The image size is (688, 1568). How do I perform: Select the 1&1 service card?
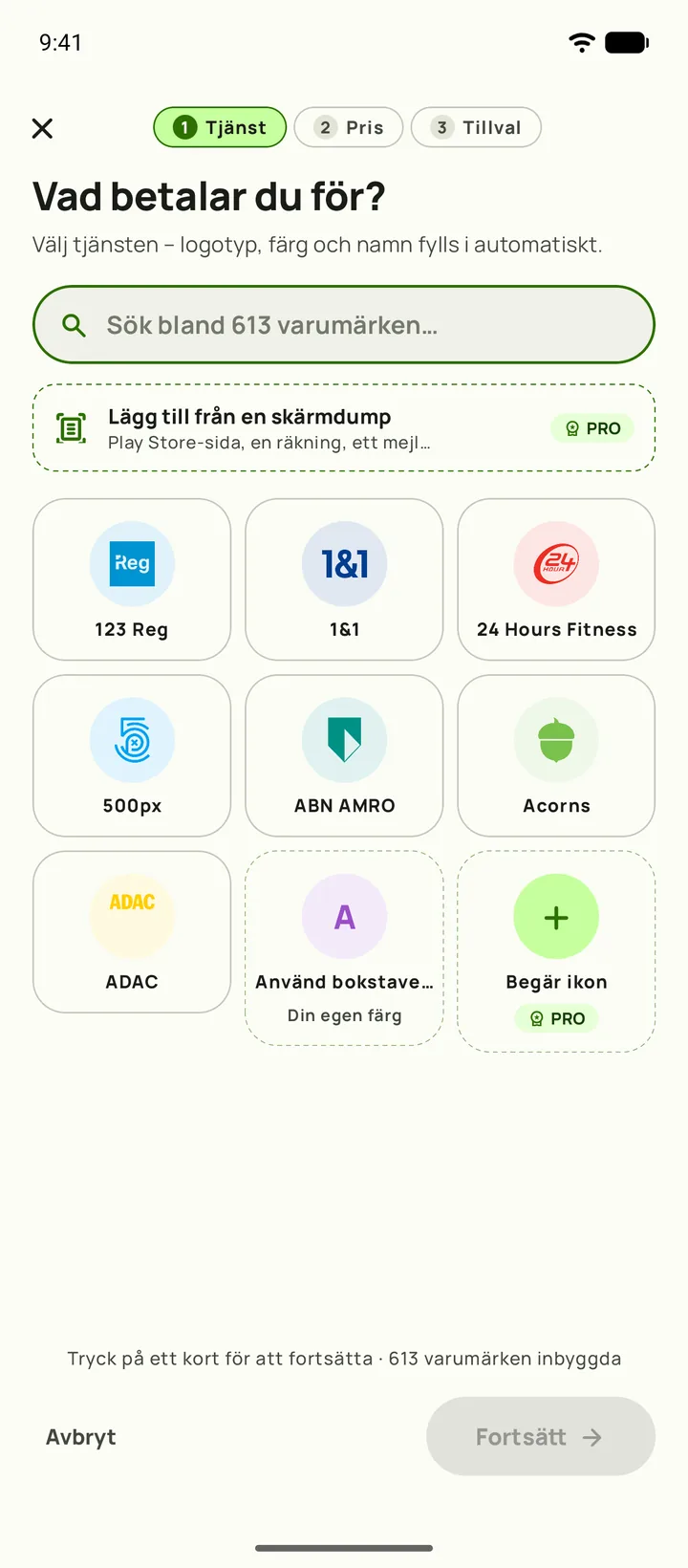344,579
